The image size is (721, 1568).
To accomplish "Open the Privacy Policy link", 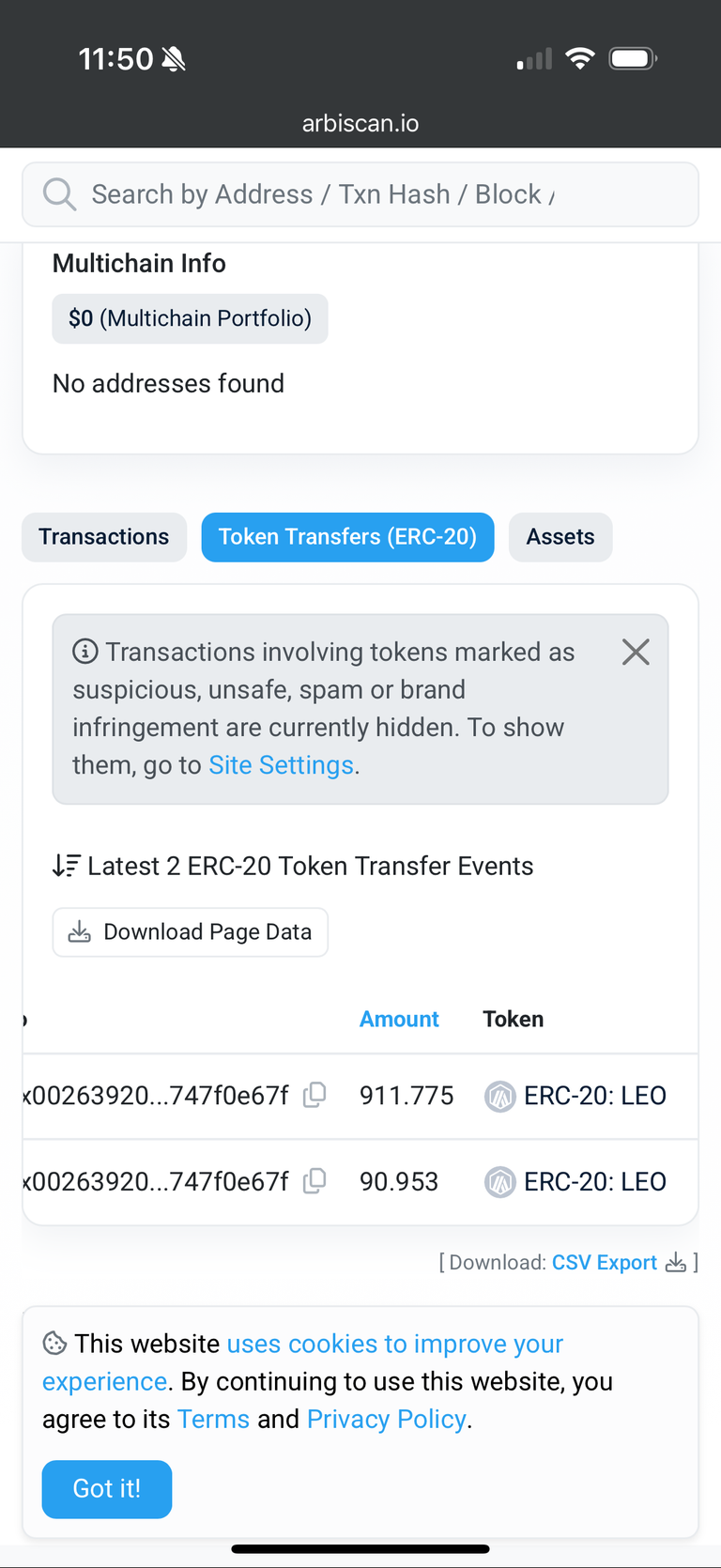I will (387, 1419).
